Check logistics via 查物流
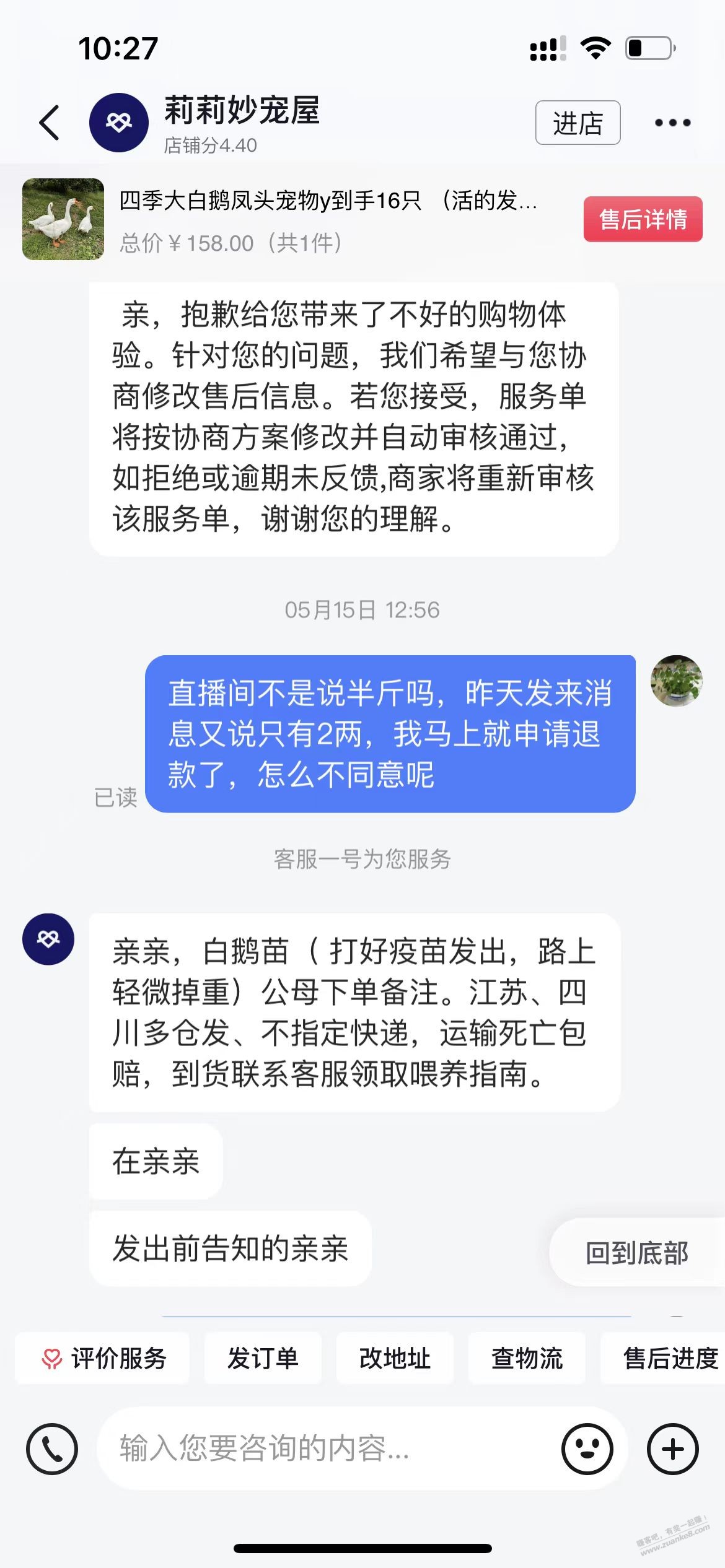Image resolution: width=725 pixels, height=1568 pixels. pyautogui.click(x=527, y=1359)
